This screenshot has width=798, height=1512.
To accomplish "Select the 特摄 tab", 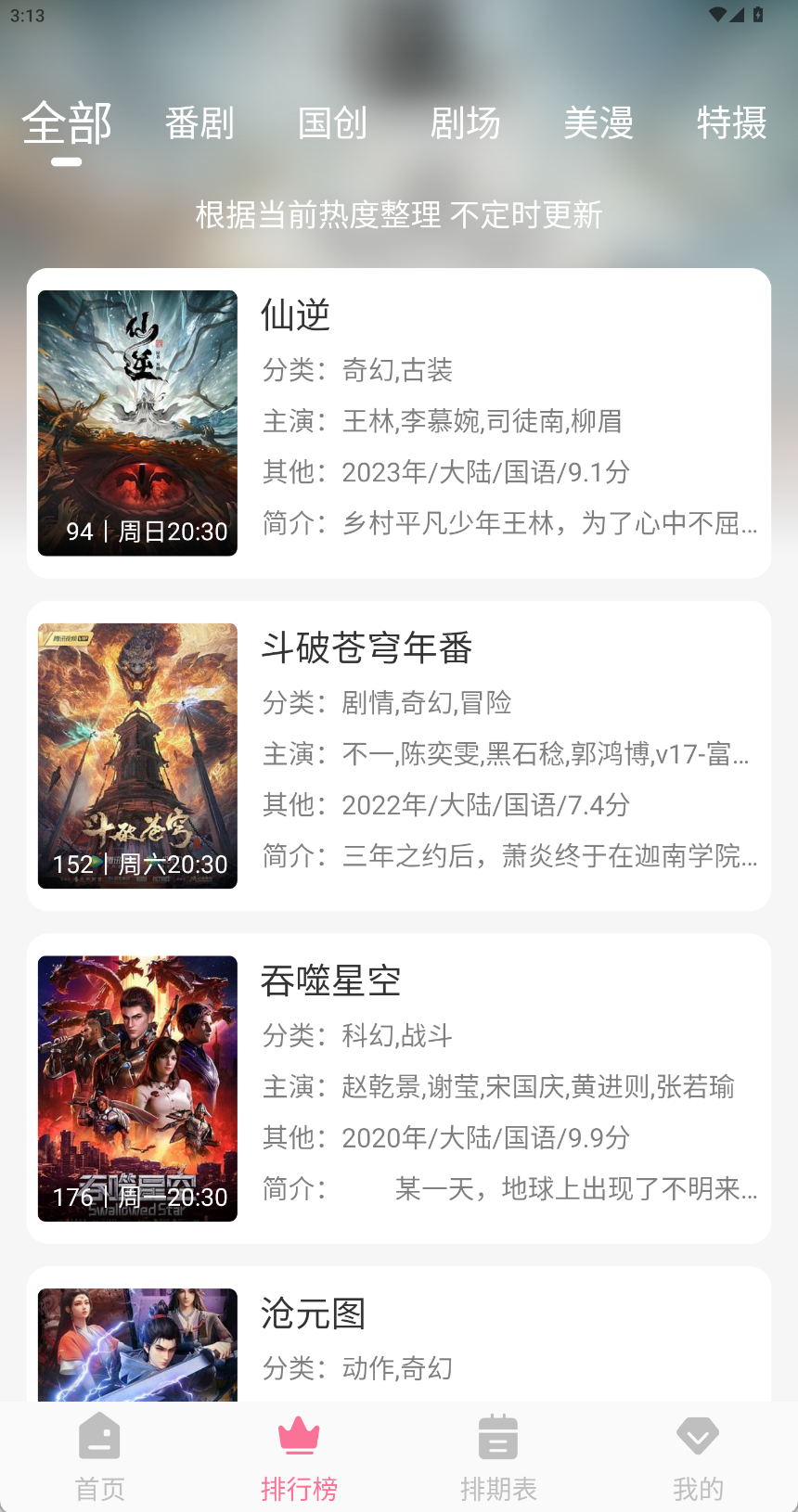I will pyautogui.click(x=732, y=123).
